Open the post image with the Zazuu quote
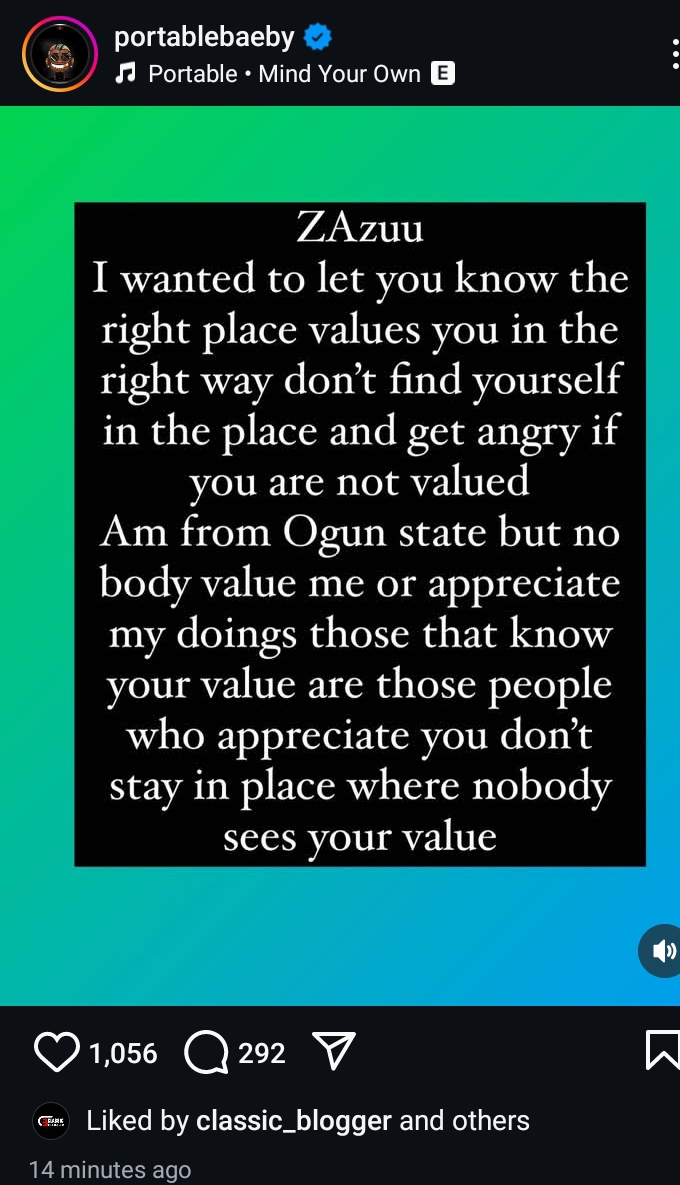This screenshot has height=1185, width=680. coord(359,534)
